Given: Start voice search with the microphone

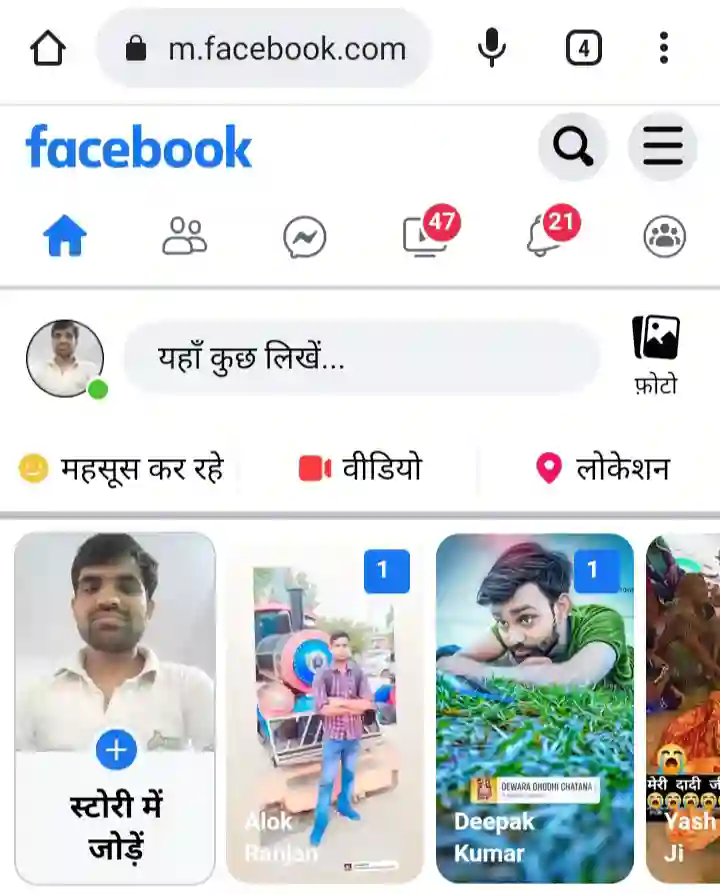Looking at the screenshot, I should 491,48.
